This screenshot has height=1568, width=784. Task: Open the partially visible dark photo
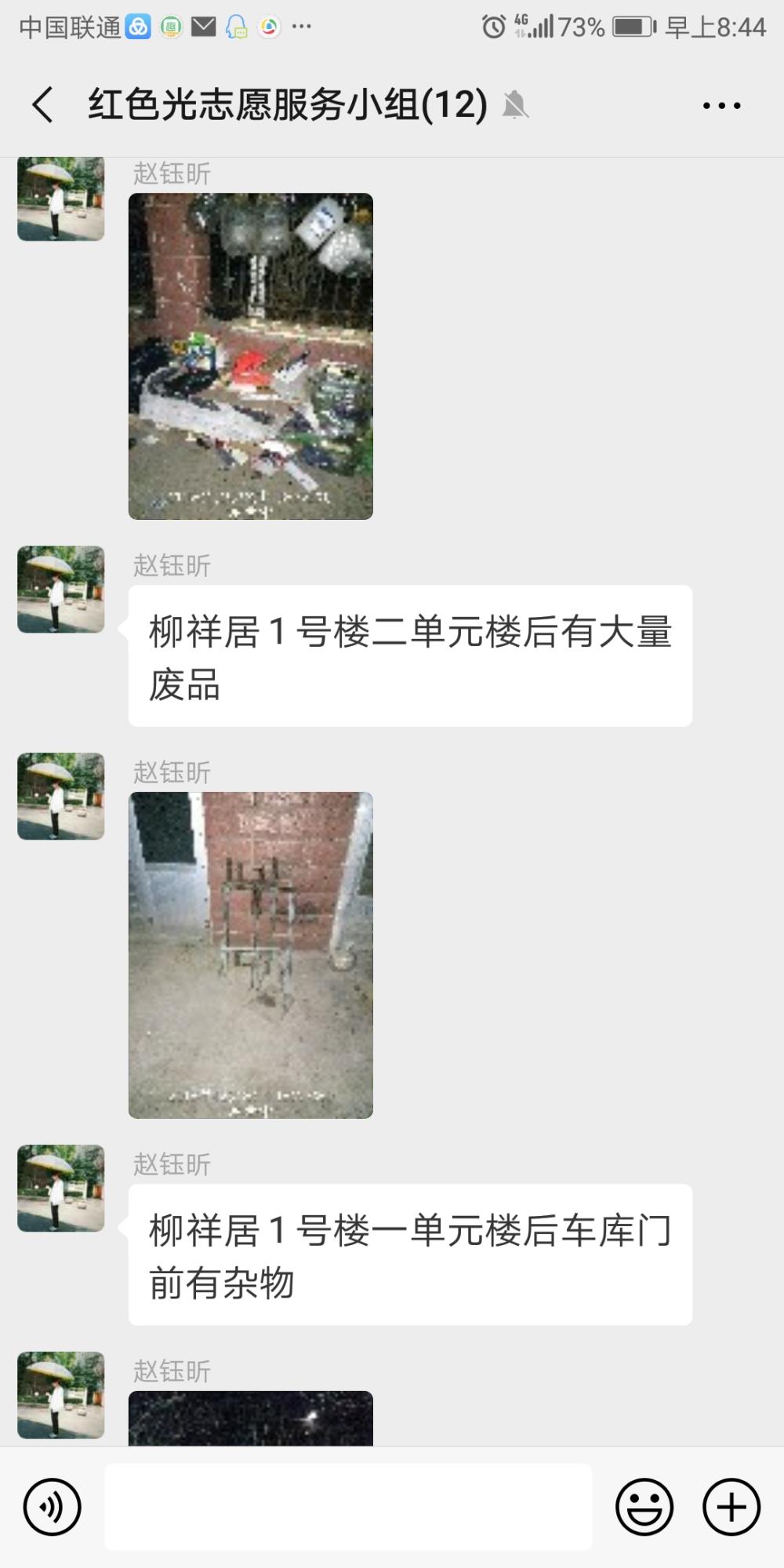[x=251, y=1417]
